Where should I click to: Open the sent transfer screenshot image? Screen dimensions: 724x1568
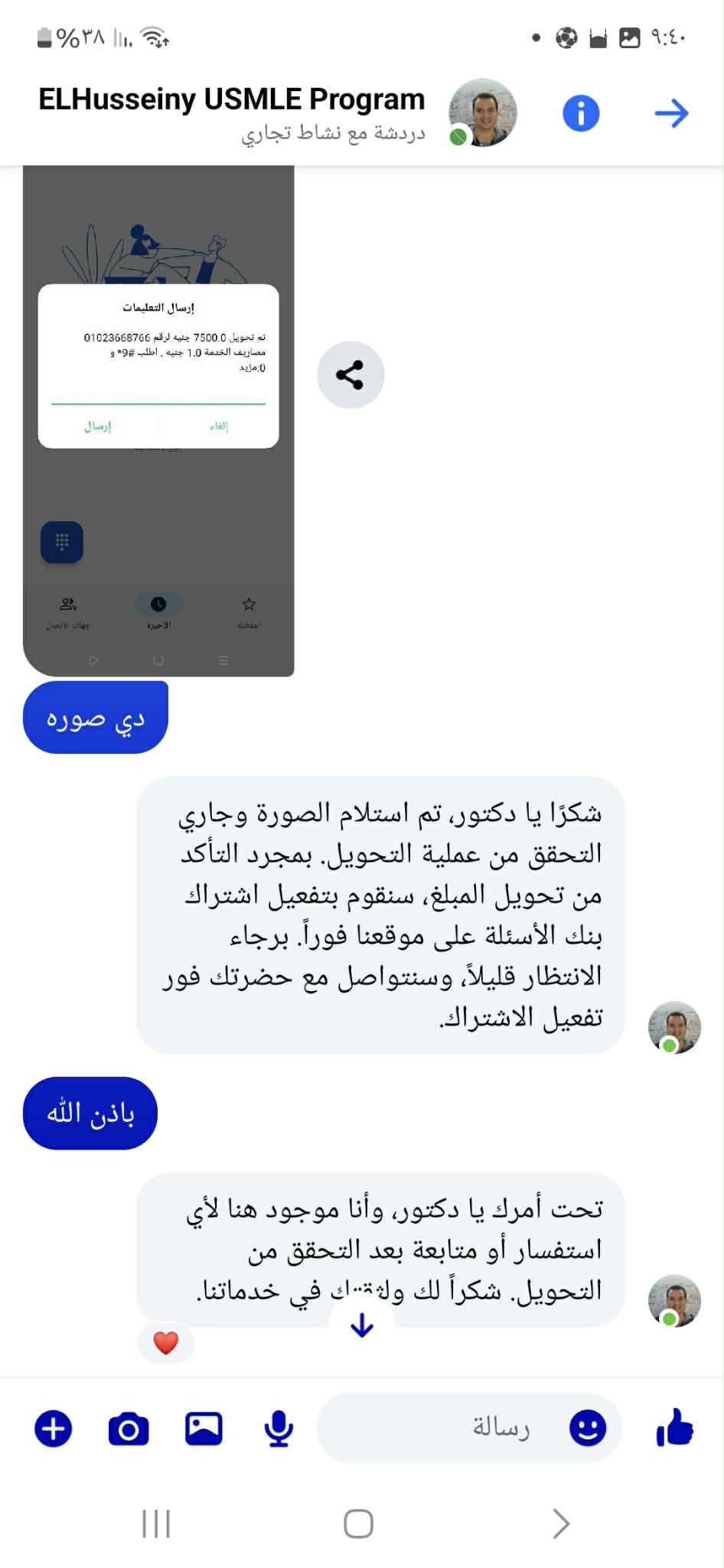point(158,421)
